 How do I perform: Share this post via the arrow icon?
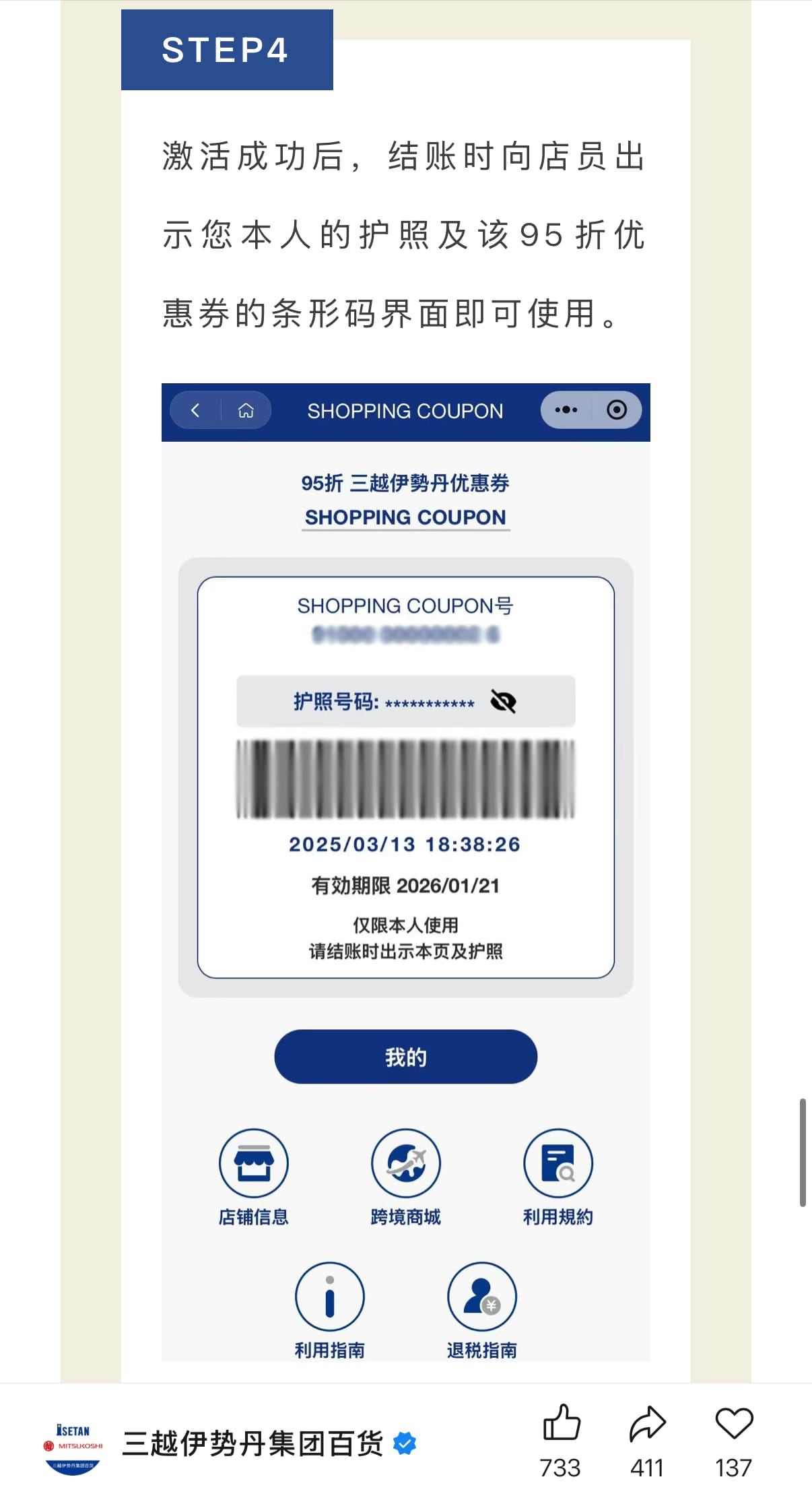pos(647,1424)
